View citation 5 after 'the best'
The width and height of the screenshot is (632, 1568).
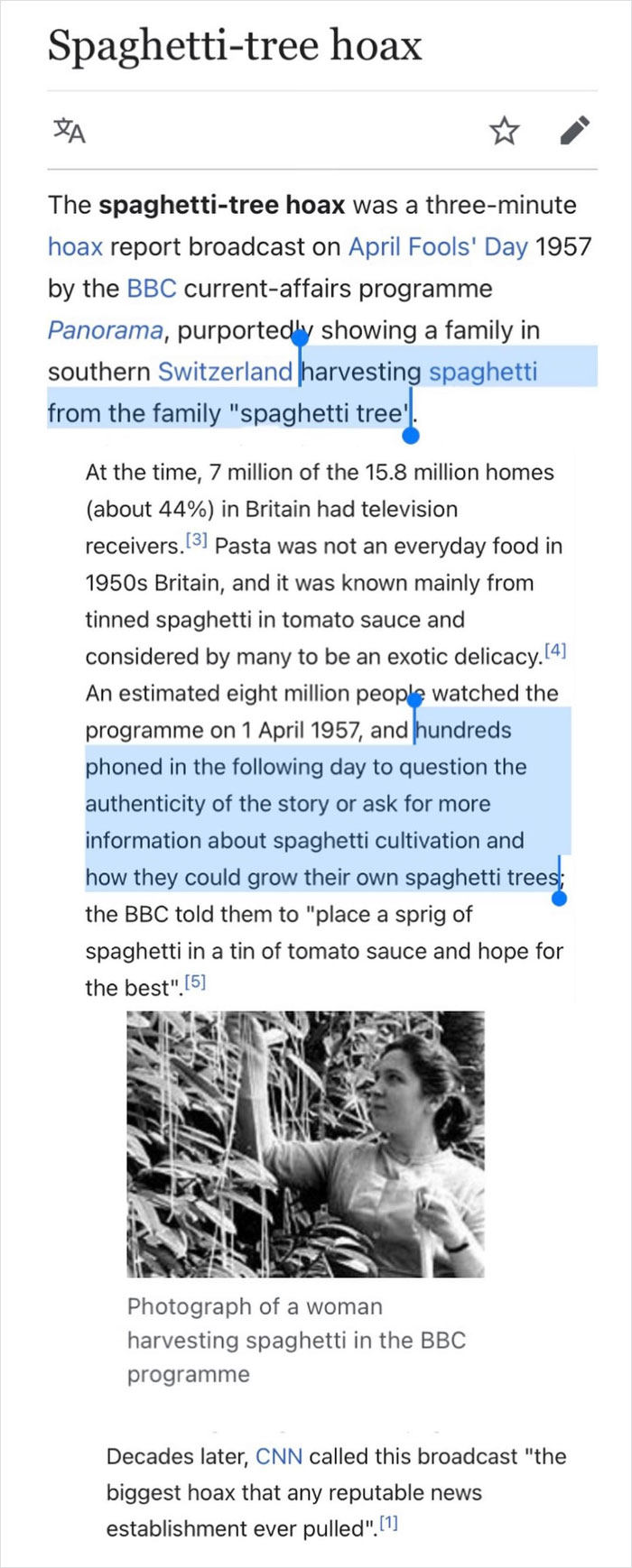tap(195, 982)
